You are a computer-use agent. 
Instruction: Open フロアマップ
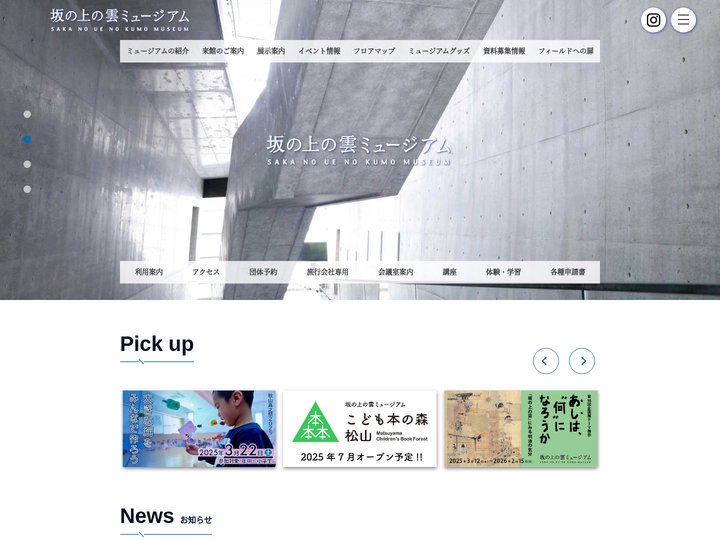click(x=374, y=51)
